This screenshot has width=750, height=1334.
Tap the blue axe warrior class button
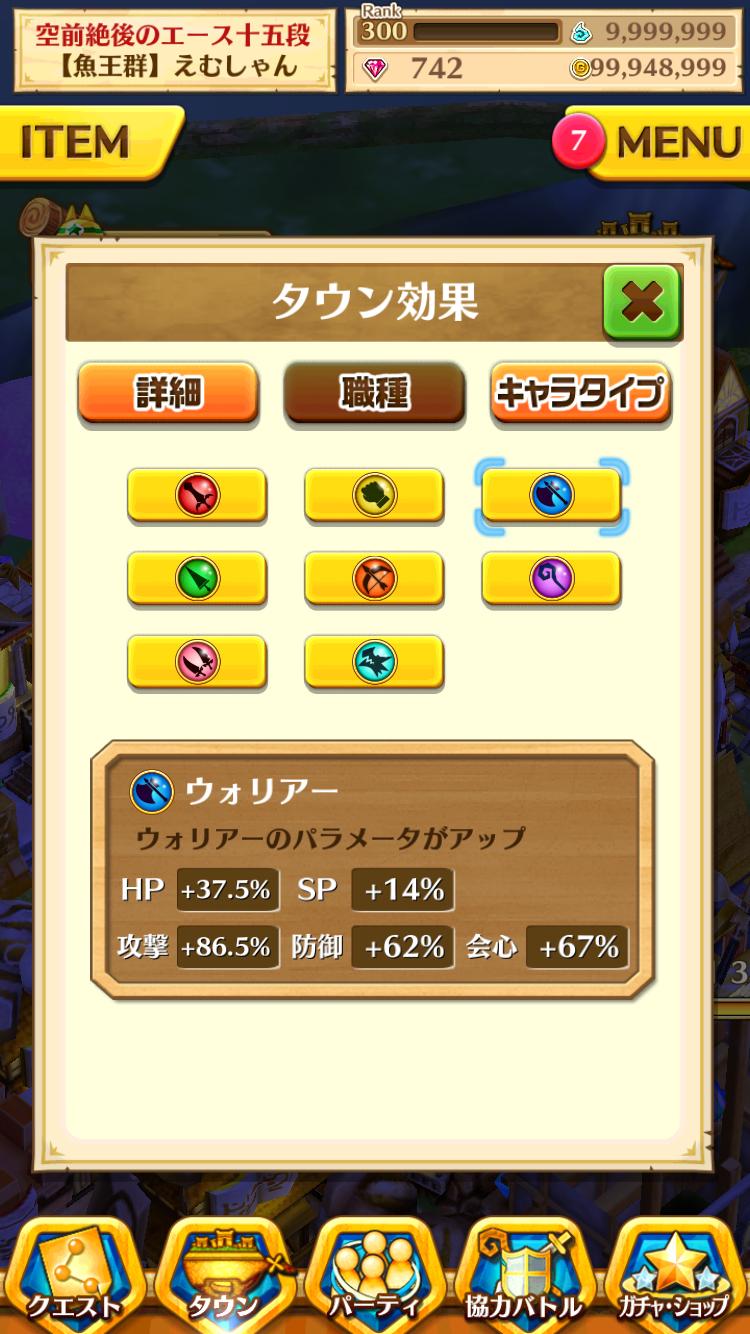click(552, 495)
